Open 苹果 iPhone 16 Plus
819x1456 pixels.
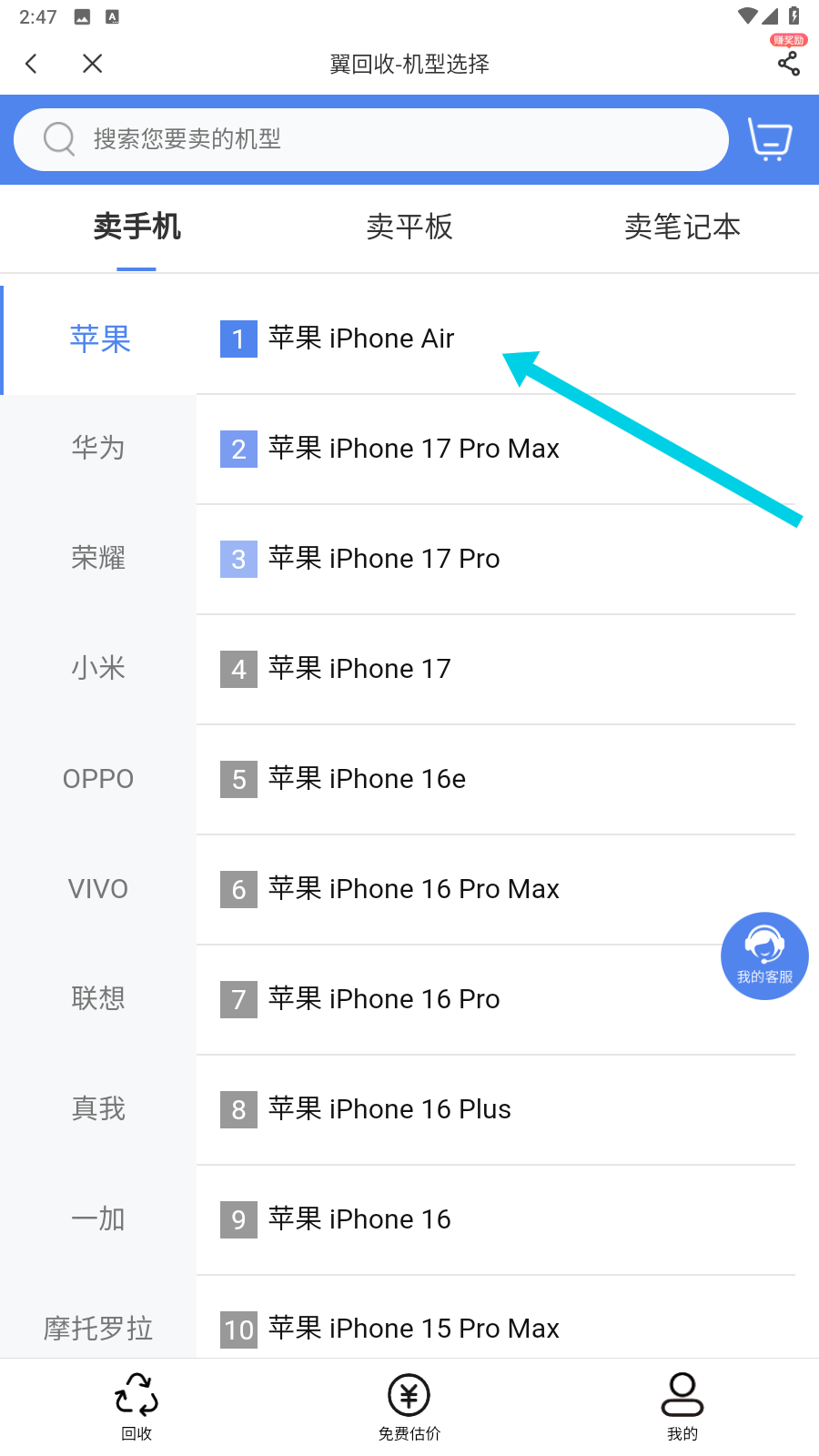[389, 1109]
